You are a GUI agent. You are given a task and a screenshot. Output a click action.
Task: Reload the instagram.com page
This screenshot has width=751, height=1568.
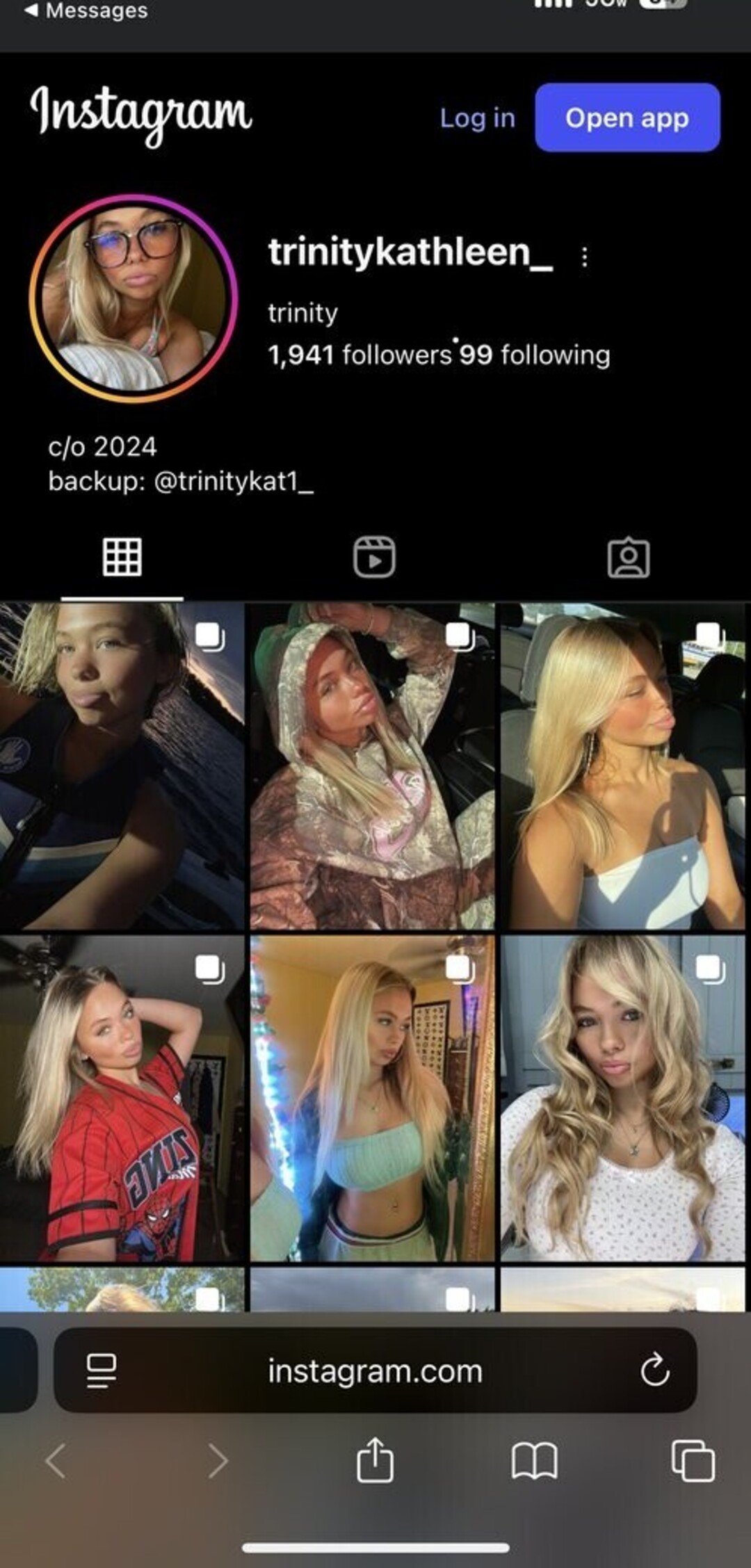point(654,1371)
